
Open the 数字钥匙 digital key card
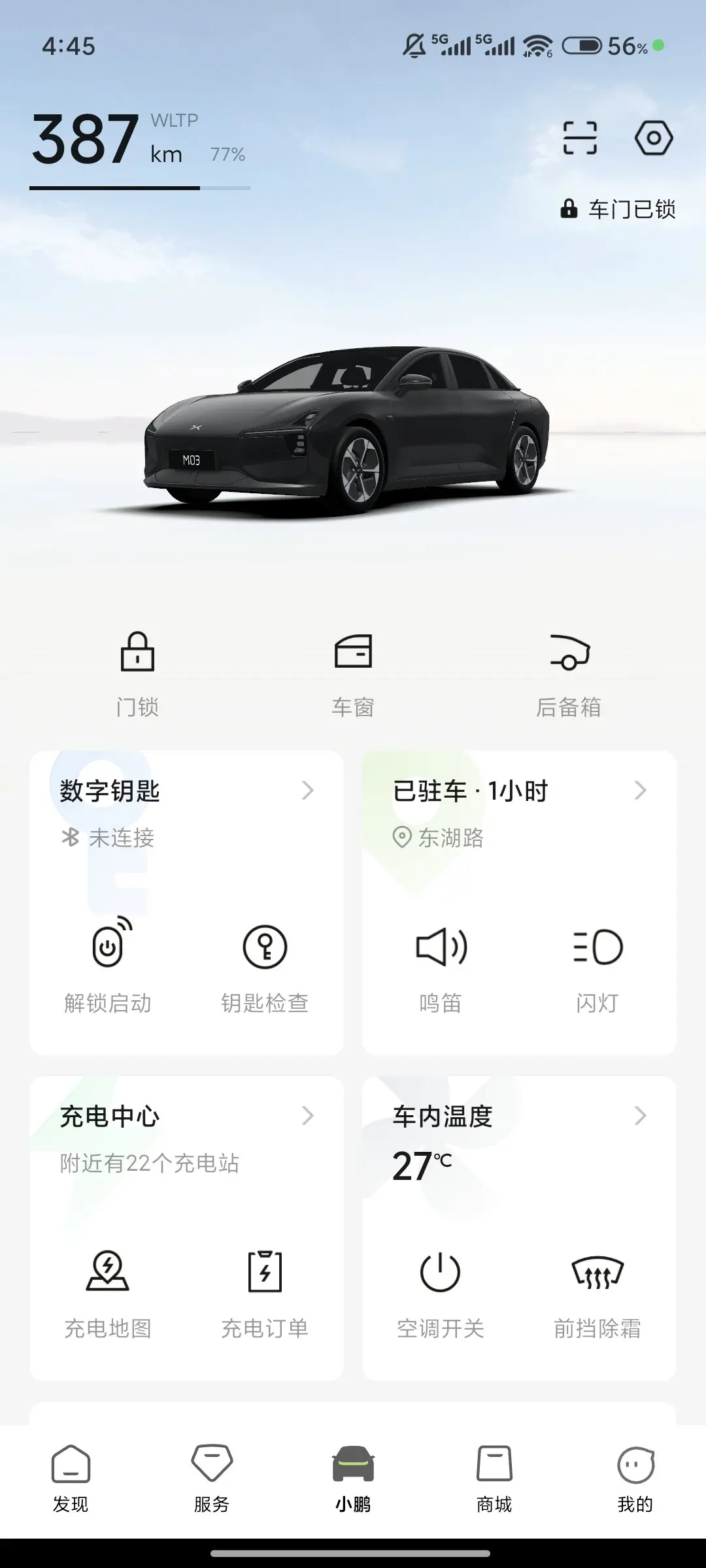pyautogui.click(x=186, y=791)
